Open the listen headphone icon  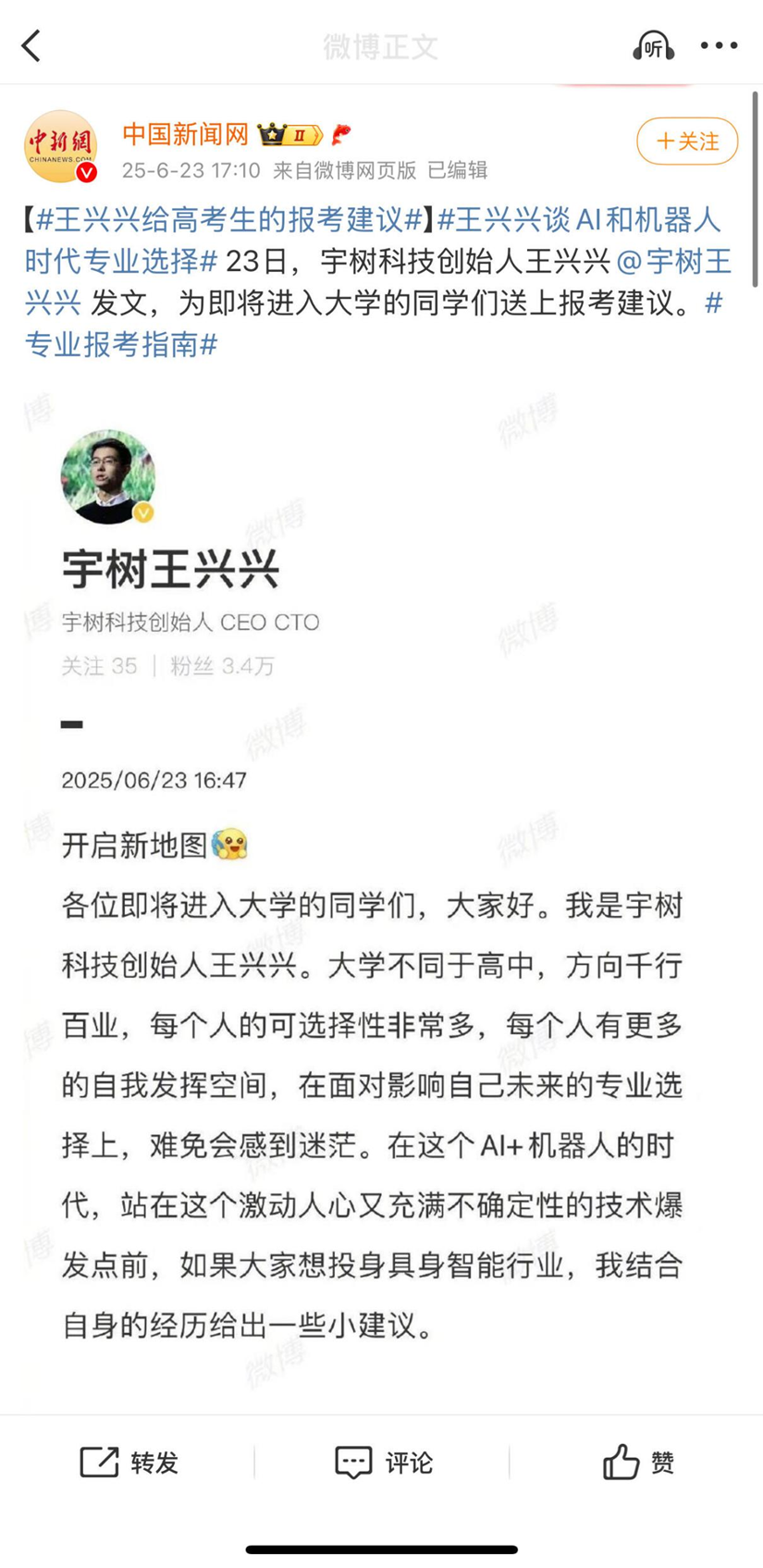coord(653,45)
